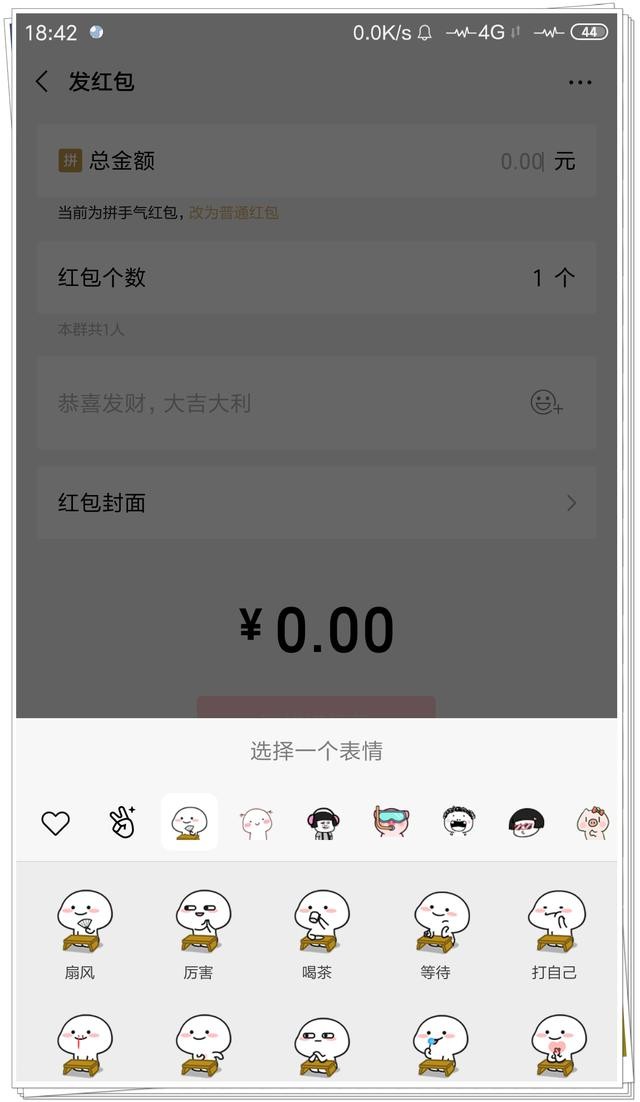Viewport: 640px width, 1102px height.
Task: Open the 红包封面 row
Action: (x=316, y=503)
